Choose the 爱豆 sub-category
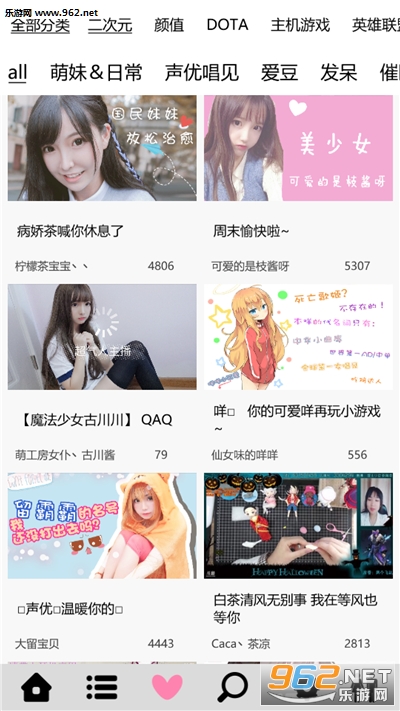400x711 pixels. pos(279,73)
